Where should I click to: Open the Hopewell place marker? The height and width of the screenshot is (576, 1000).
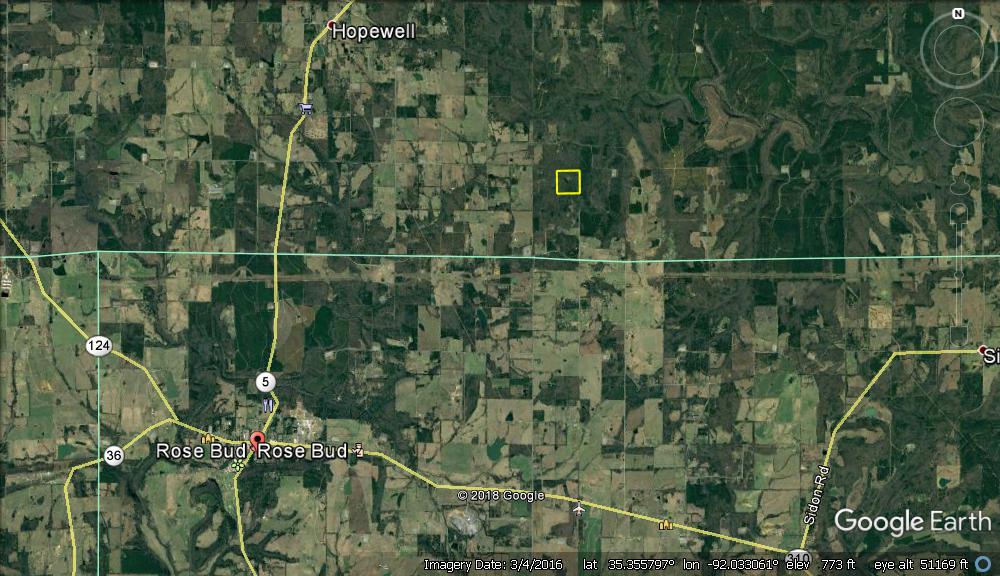(333, 24)
